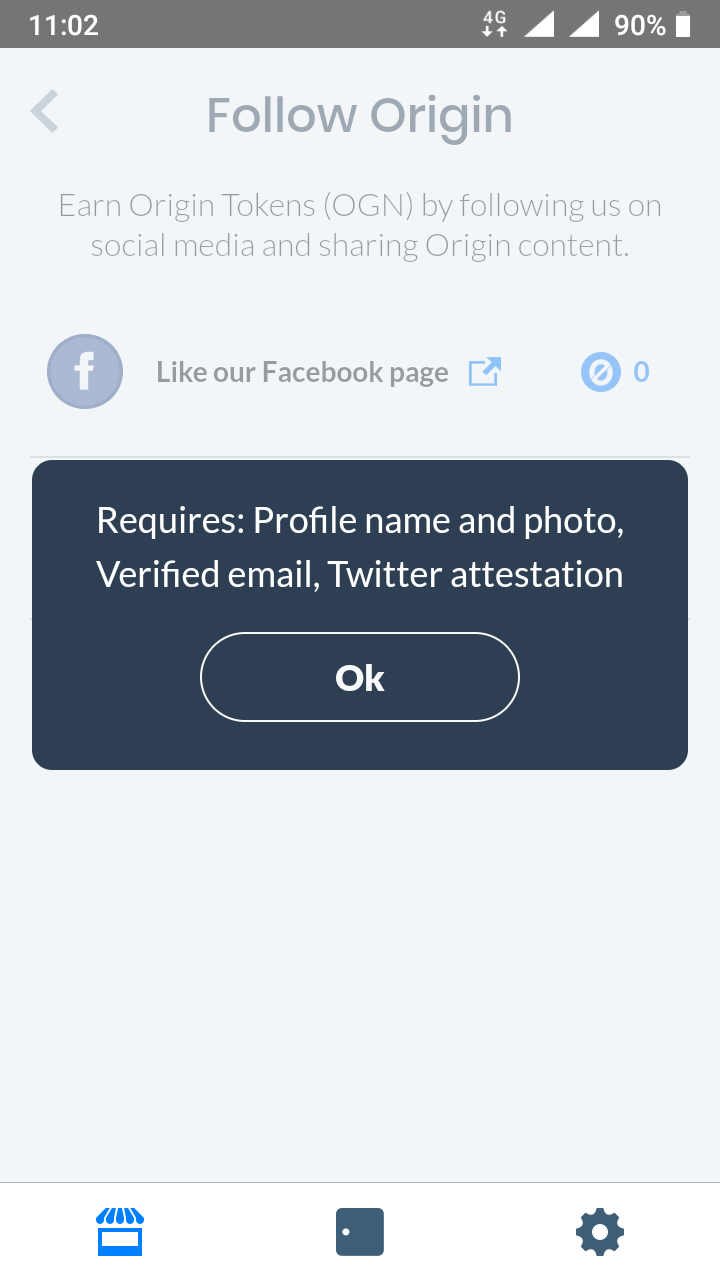720x1280 pixels.
Task: Open the external link icon next to Facebook task
Action: point(484,371)
